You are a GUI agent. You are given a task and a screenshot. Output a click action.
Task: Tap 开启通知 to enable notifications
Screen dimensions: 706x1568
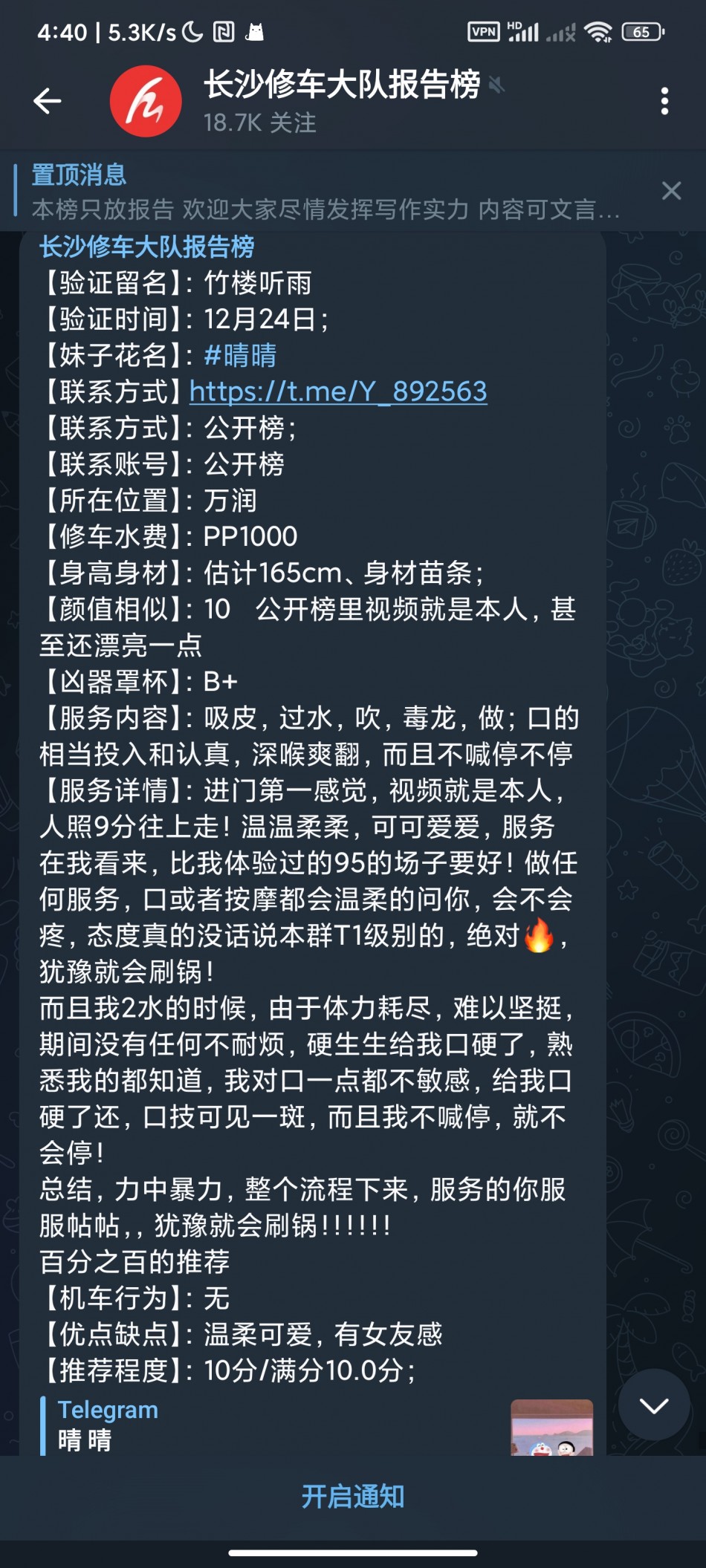coord(353,1496)
